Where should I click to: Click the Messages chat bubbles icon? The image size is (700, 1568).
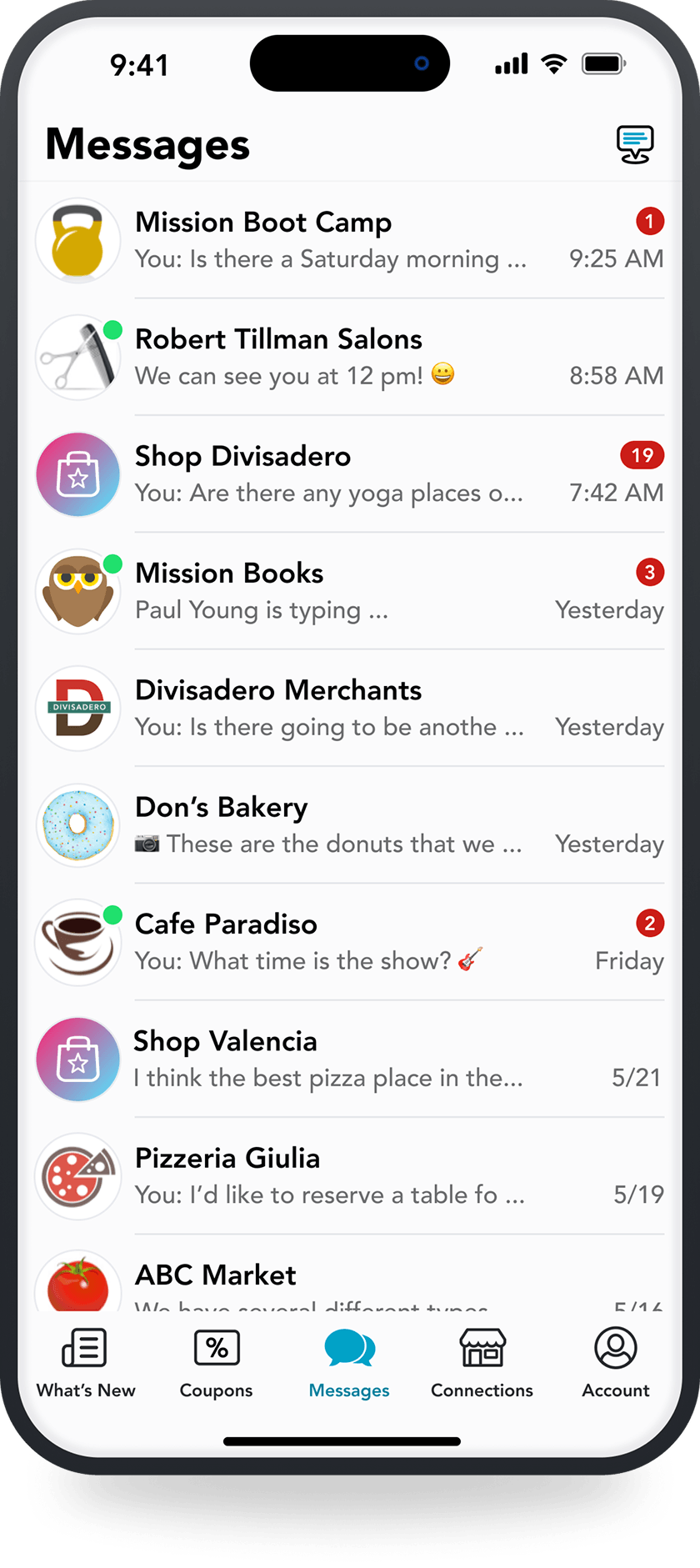pos(349,1347)
